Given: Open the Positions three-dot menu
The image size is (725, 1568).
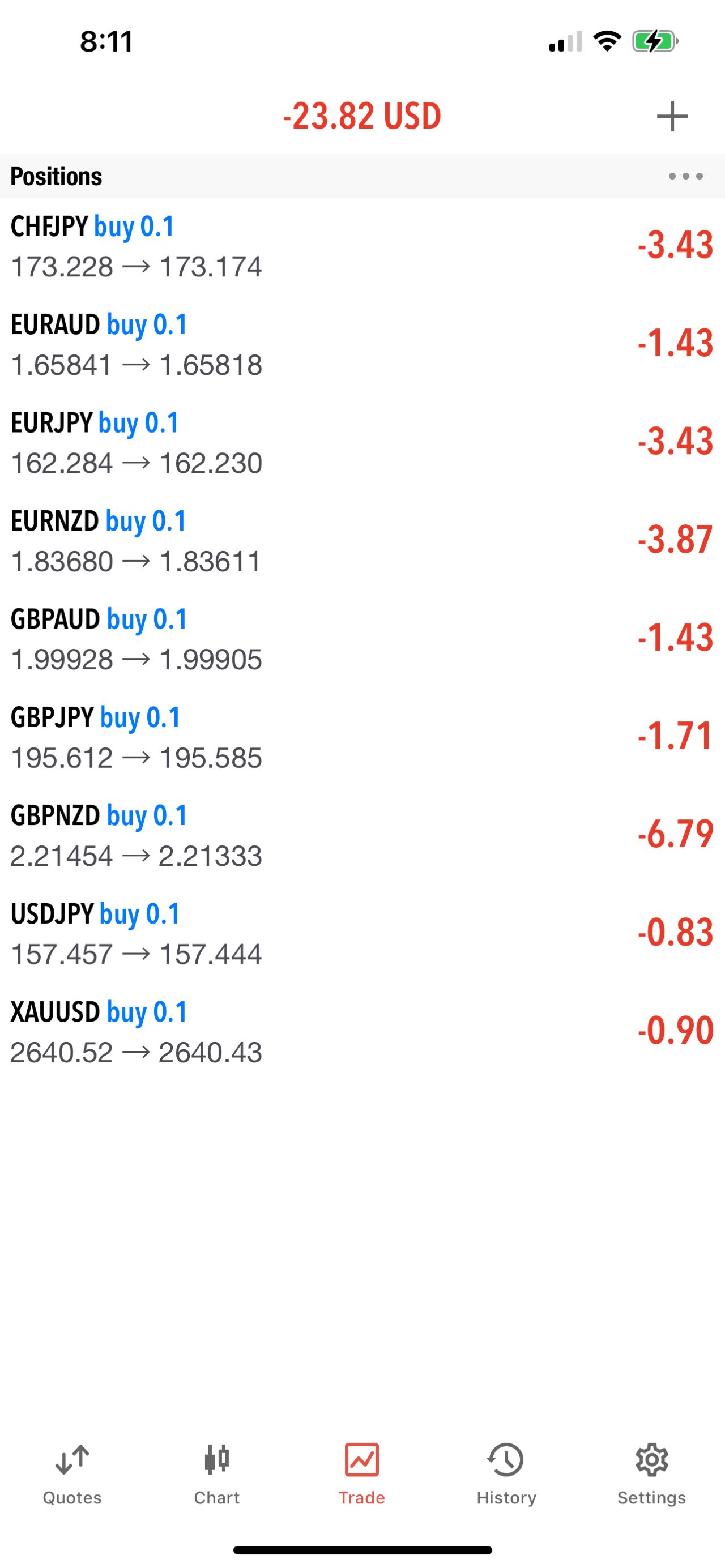Looking at the screenshot, I should tap(685, 177).
